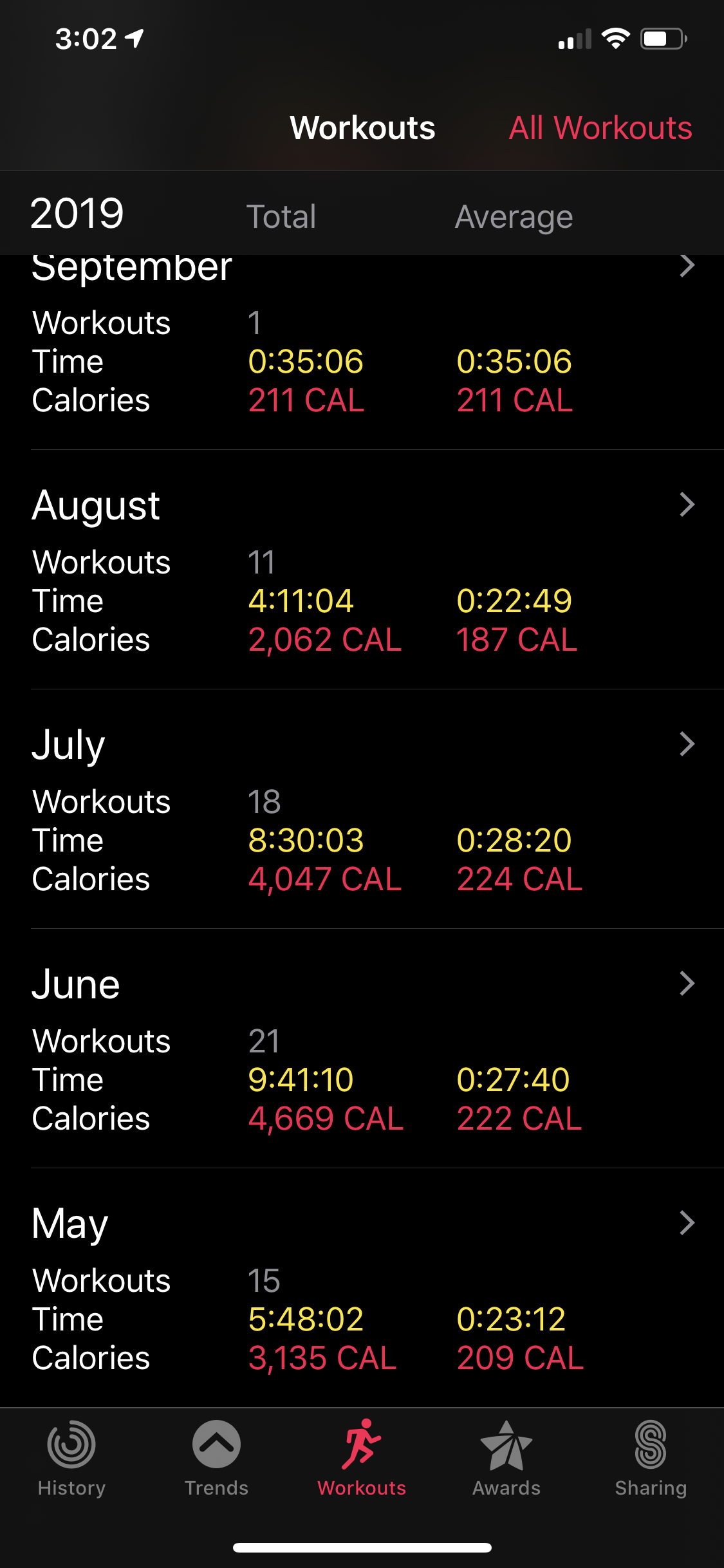View August workouts summary
Image resolution: width=724 pixels, height=1568 pixels.
point(687,505)
